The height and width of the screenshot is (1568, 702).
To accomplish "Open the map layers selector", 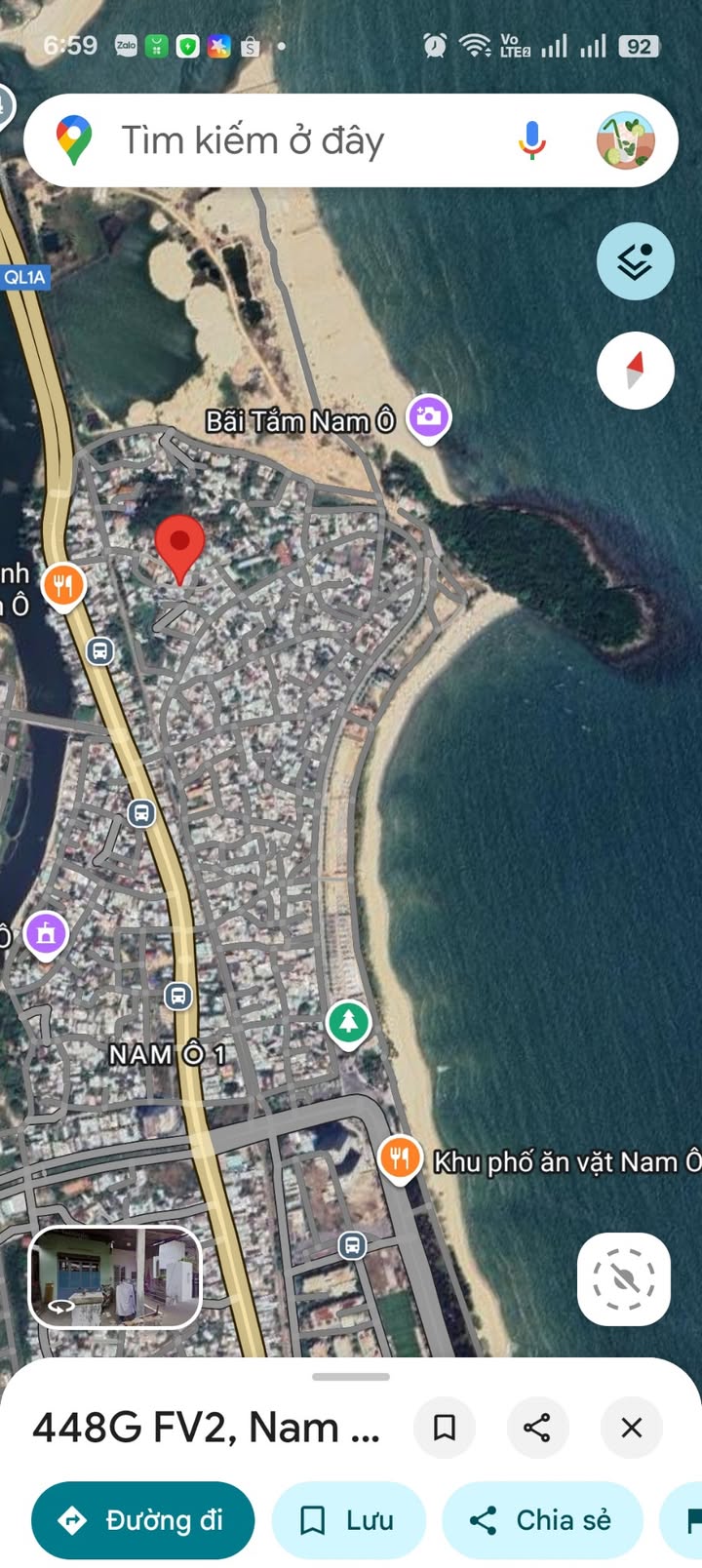I will 635,261.
